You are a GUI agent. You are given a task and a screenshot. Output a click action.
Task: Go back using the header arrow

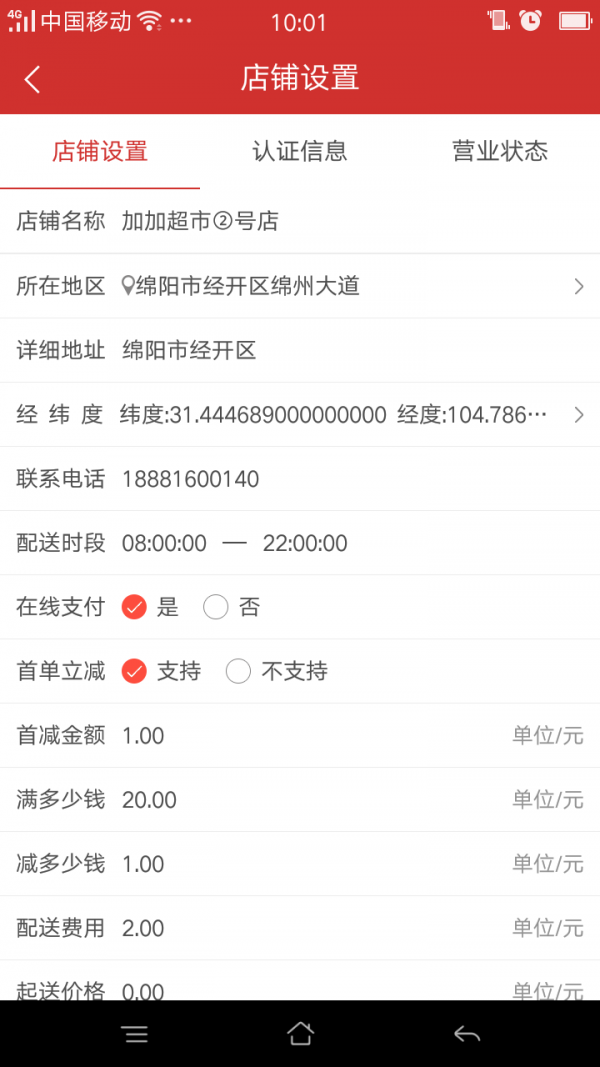[32, 79]
